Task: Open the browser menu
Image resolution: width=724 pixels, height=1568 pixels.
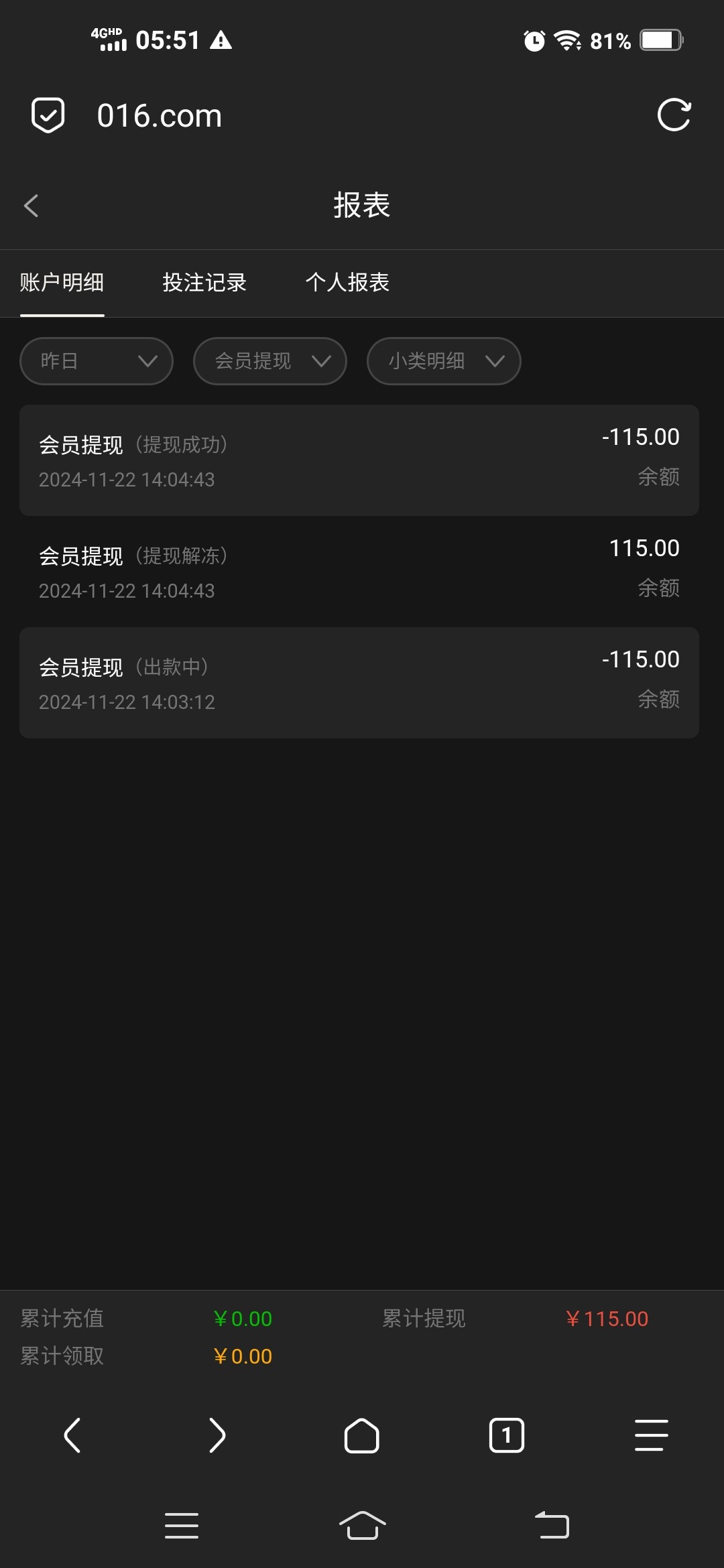Action: (652, 1435)
